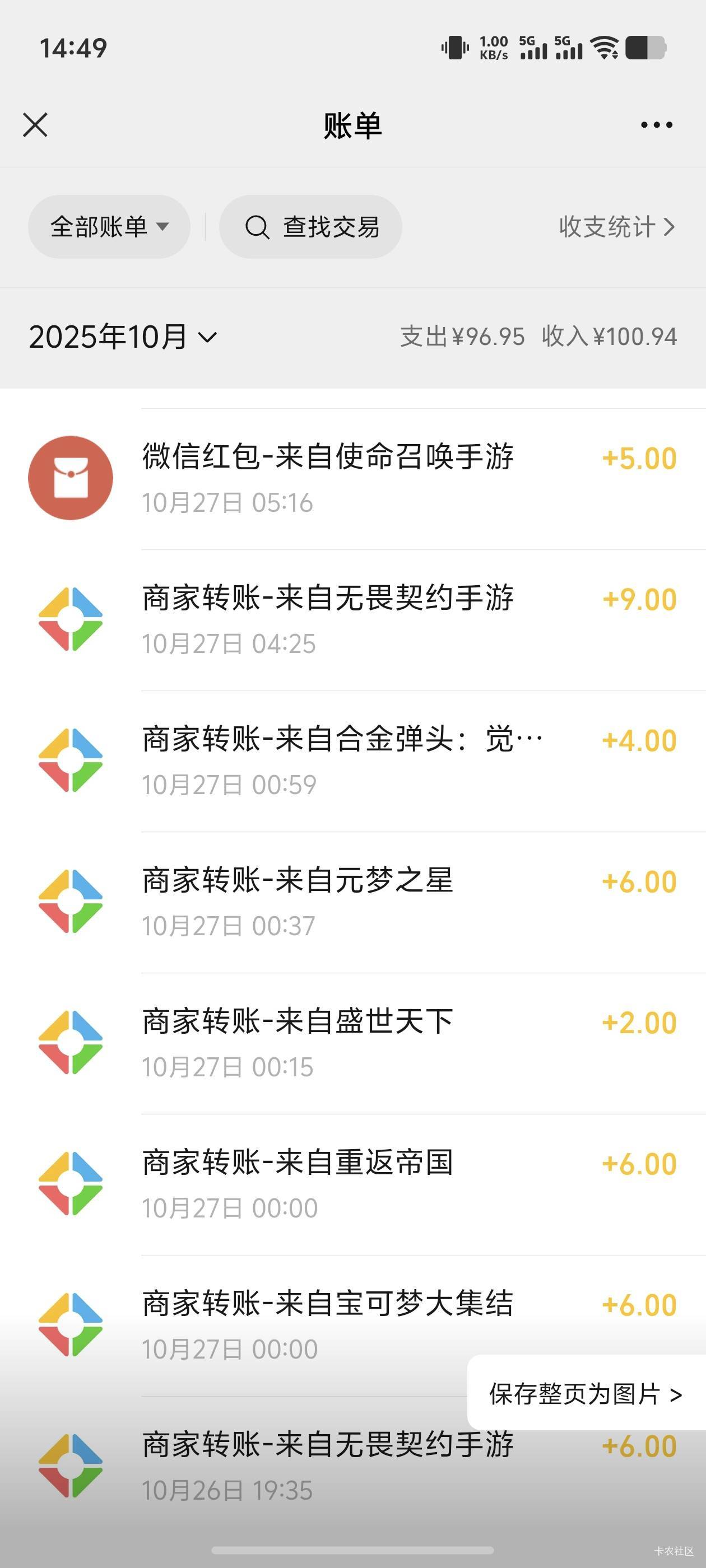Open the 合金弹头 merchant transfer record
This screenshot has width=706, height=1568.
(x=354, y=761)
